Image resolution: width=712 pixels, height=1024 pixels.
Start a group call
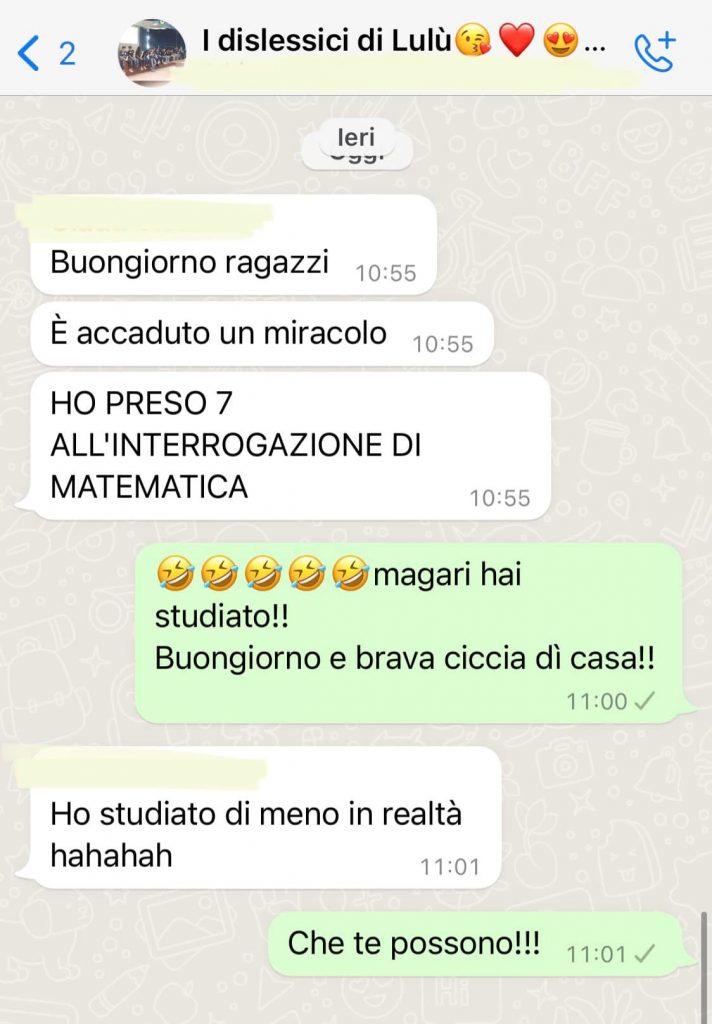(x=655, y=51)
